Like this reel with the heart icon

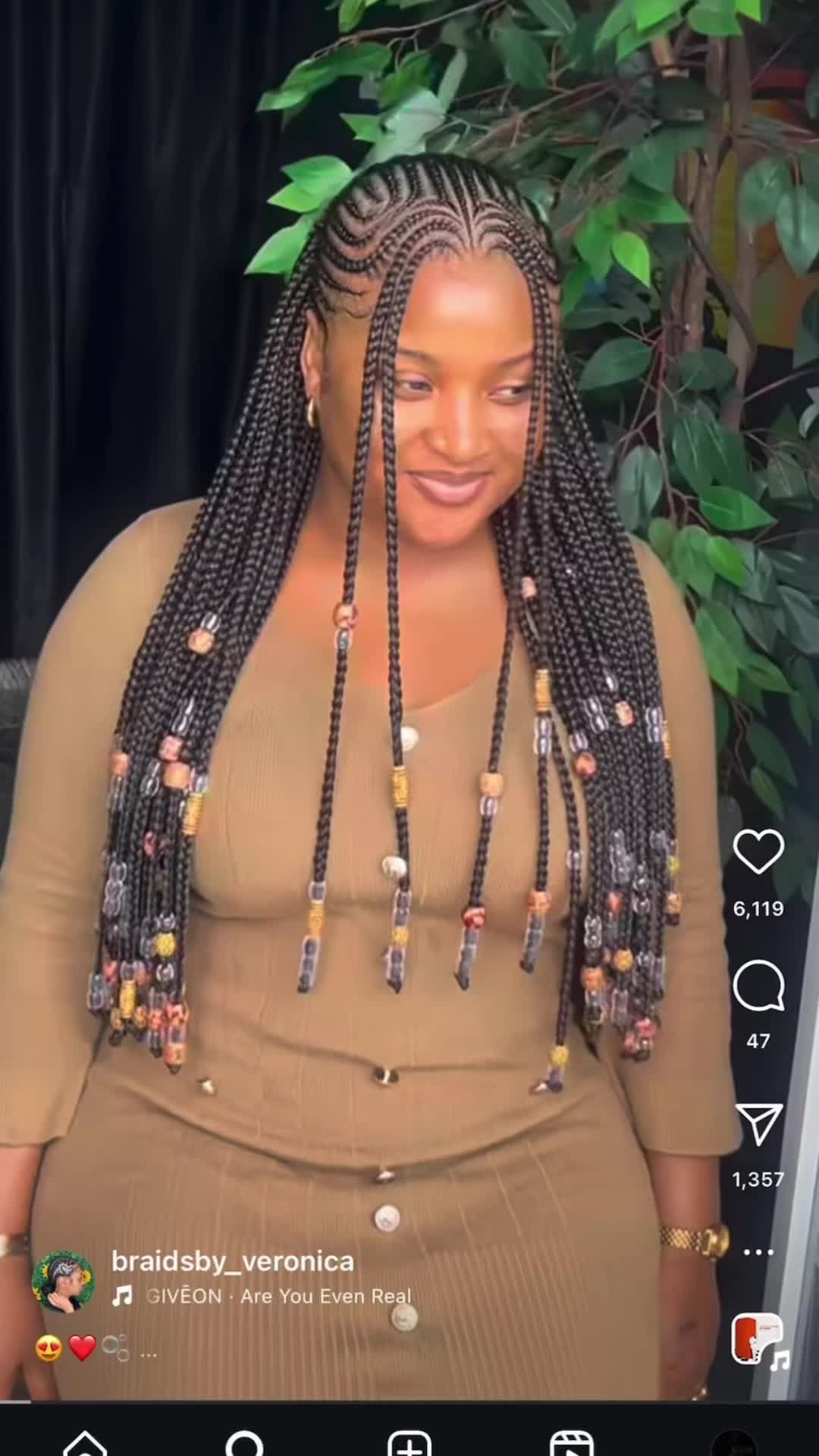point(758,852)
